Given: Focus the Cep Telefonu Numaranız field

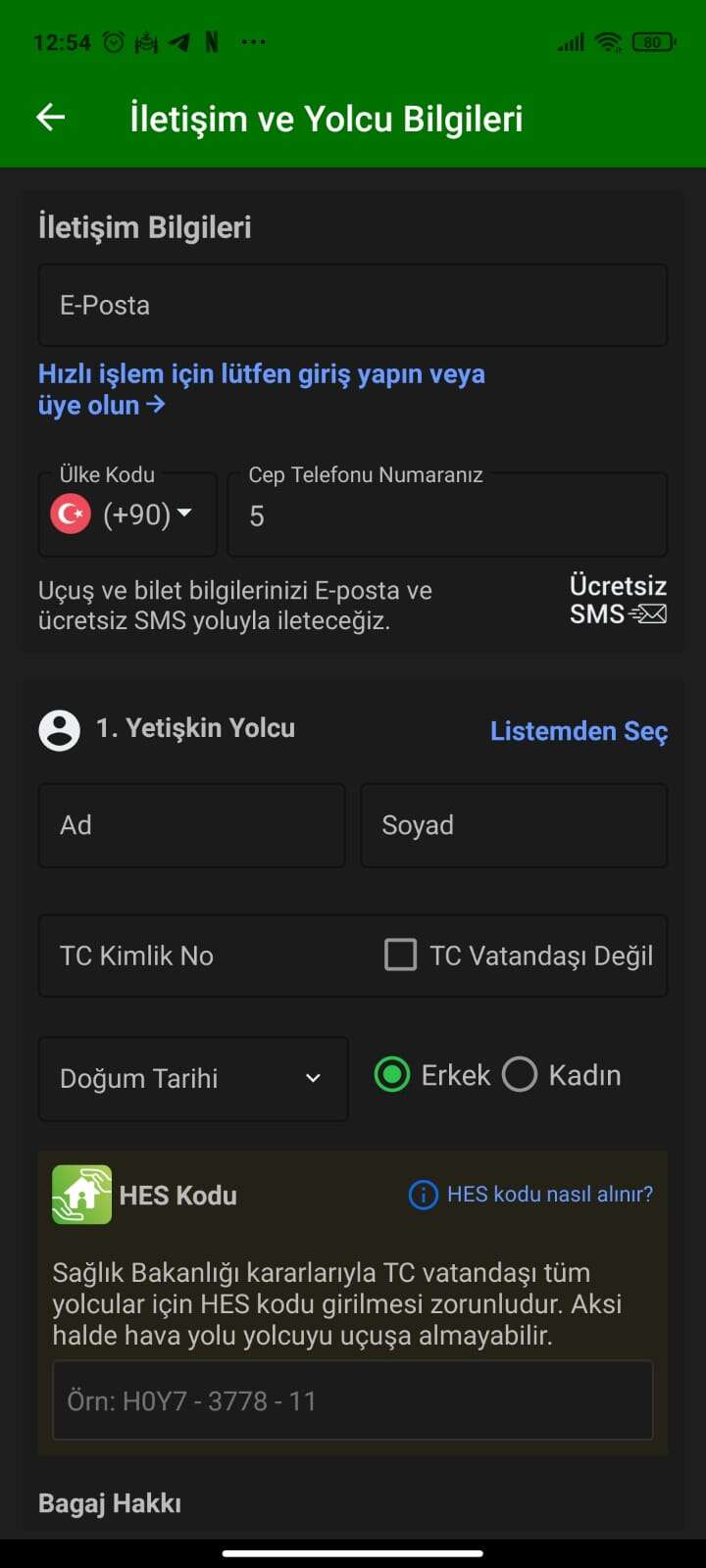Looking at the screenshot, I should pos(447,515).
